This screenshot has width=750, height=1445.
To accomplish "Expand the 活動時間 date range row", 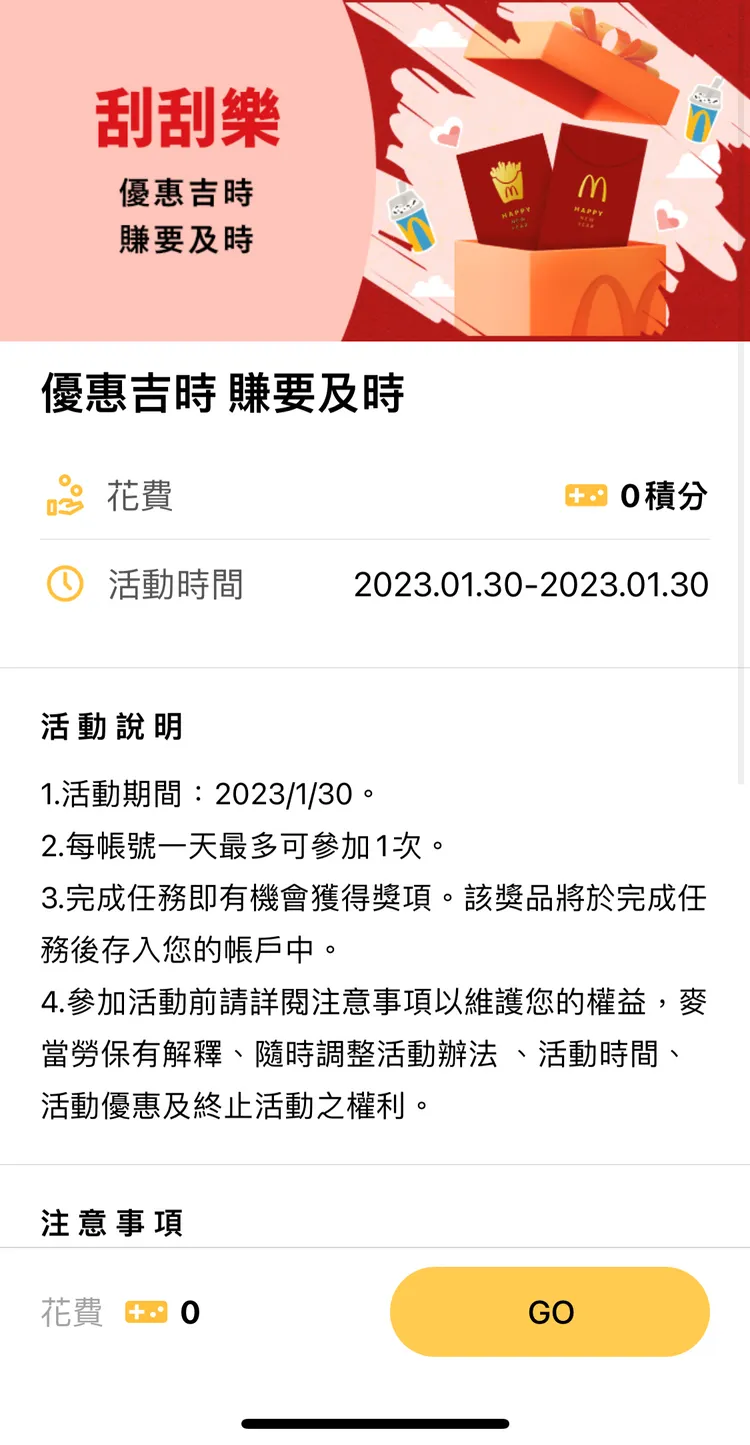I will click(375, 585).
